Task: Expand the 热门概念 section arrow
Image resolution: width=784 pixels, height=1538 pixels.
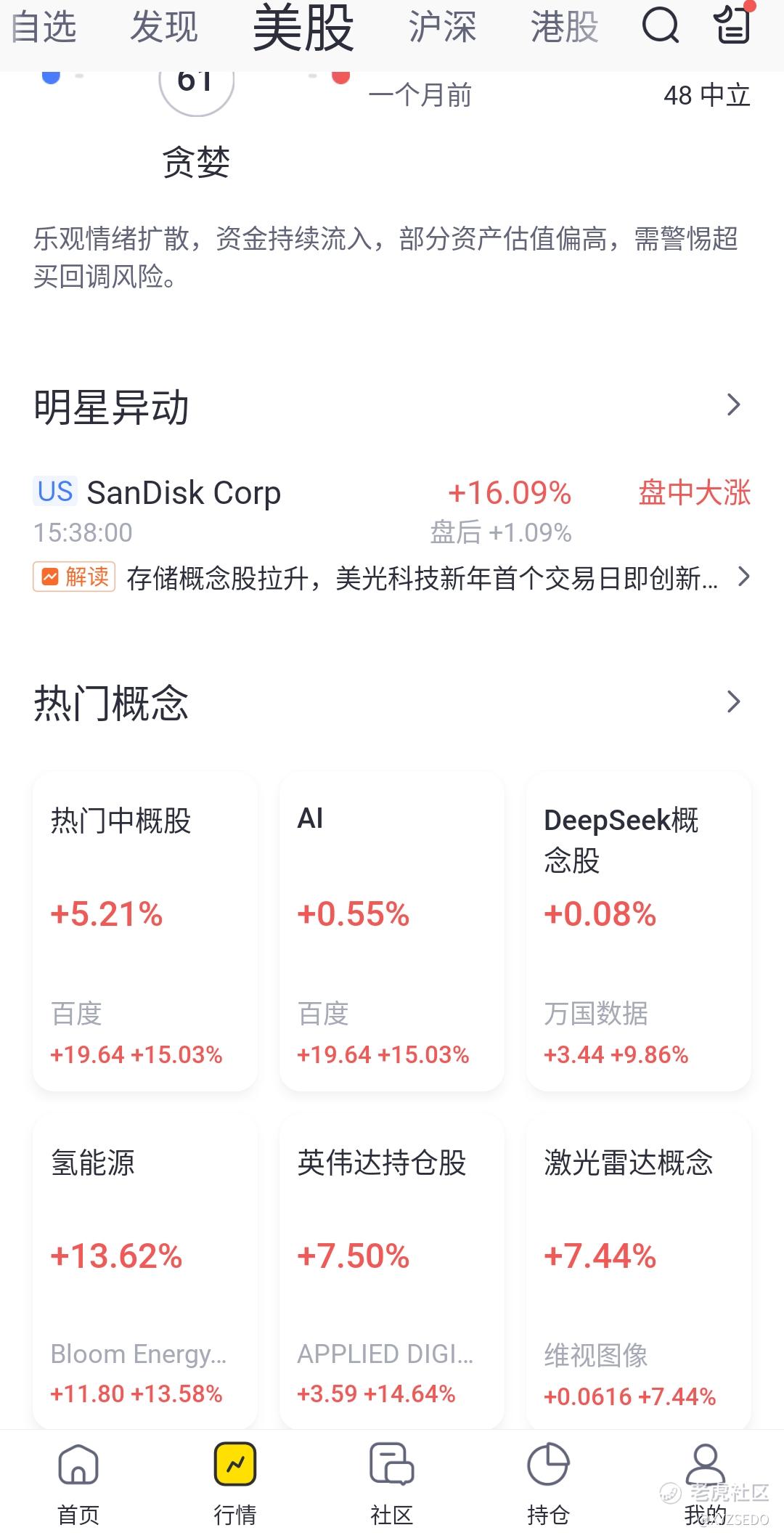Action: [x=733, y=701]
